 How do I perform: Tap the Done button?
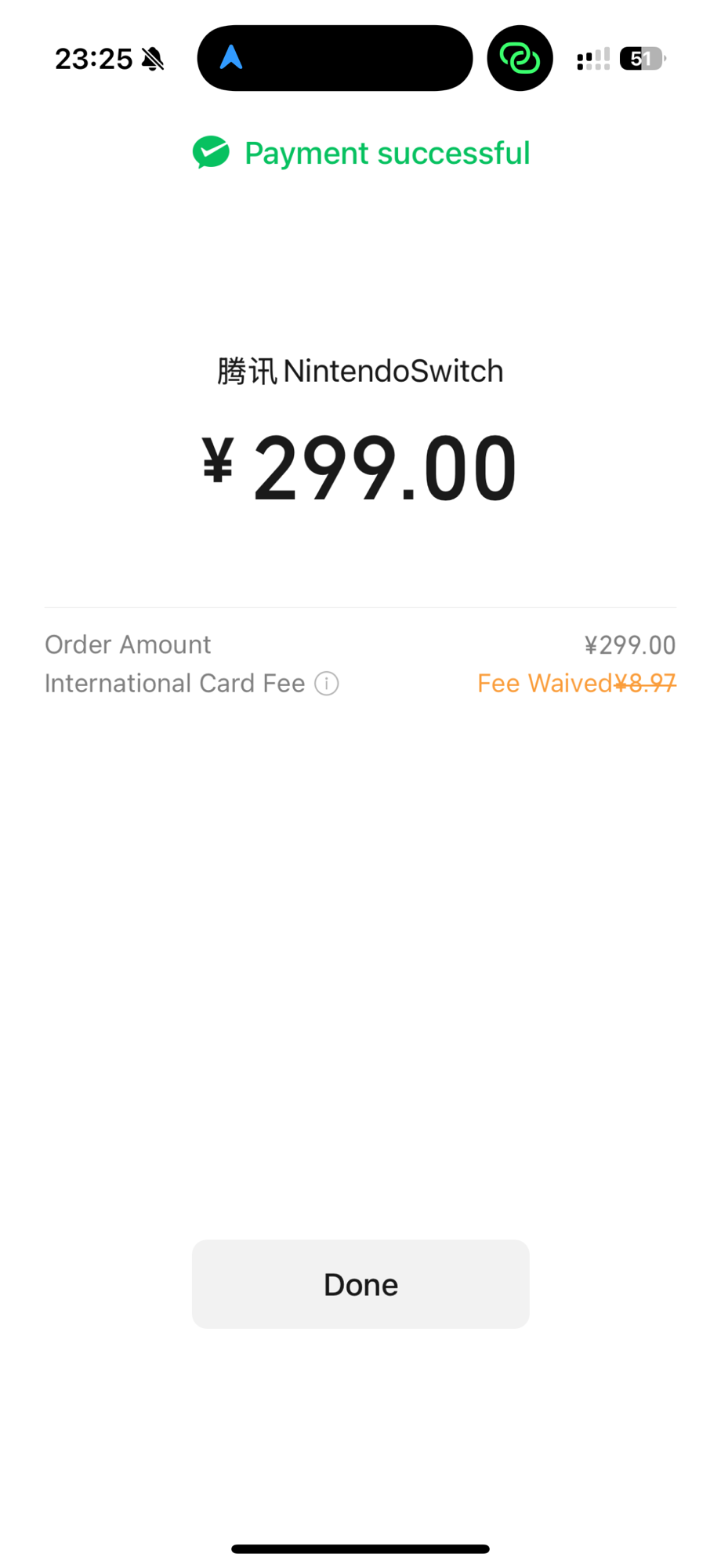coord(360,1284)
